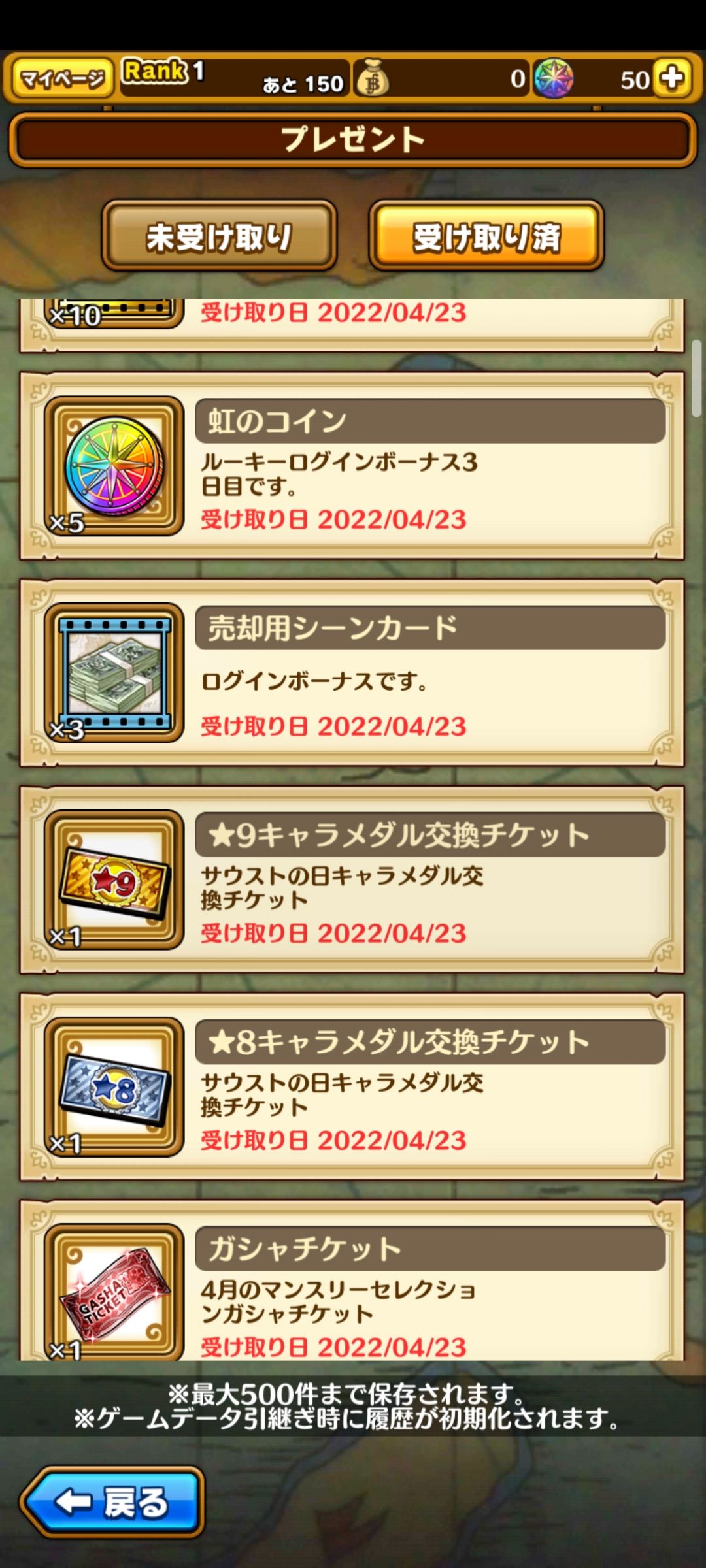
Task: Open マイページ from the top bar
Action: click(x=62, y=79)
